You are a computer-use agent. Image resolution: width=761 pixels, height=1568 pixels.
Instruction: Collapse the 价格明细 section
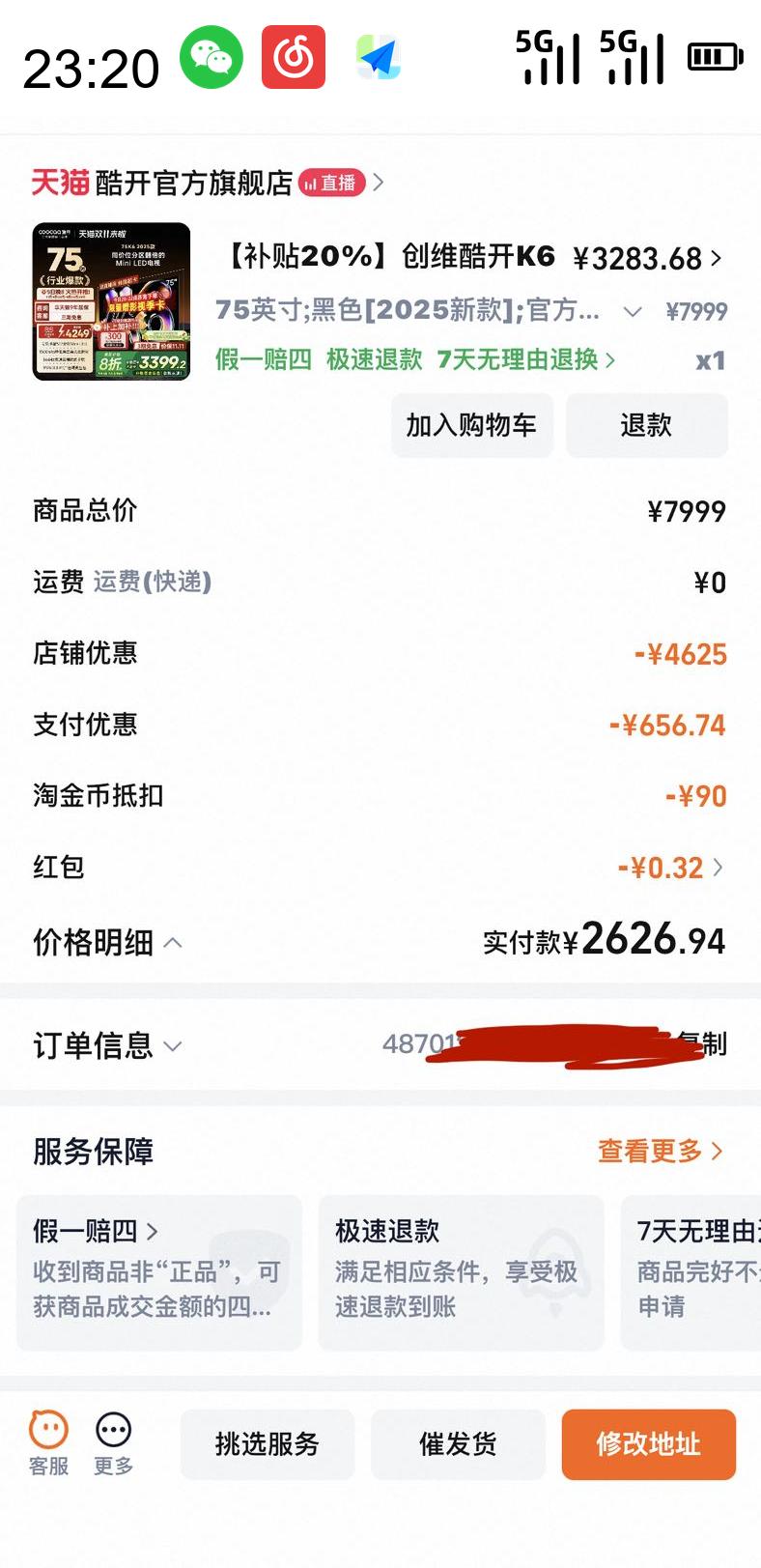coord(107,942)
